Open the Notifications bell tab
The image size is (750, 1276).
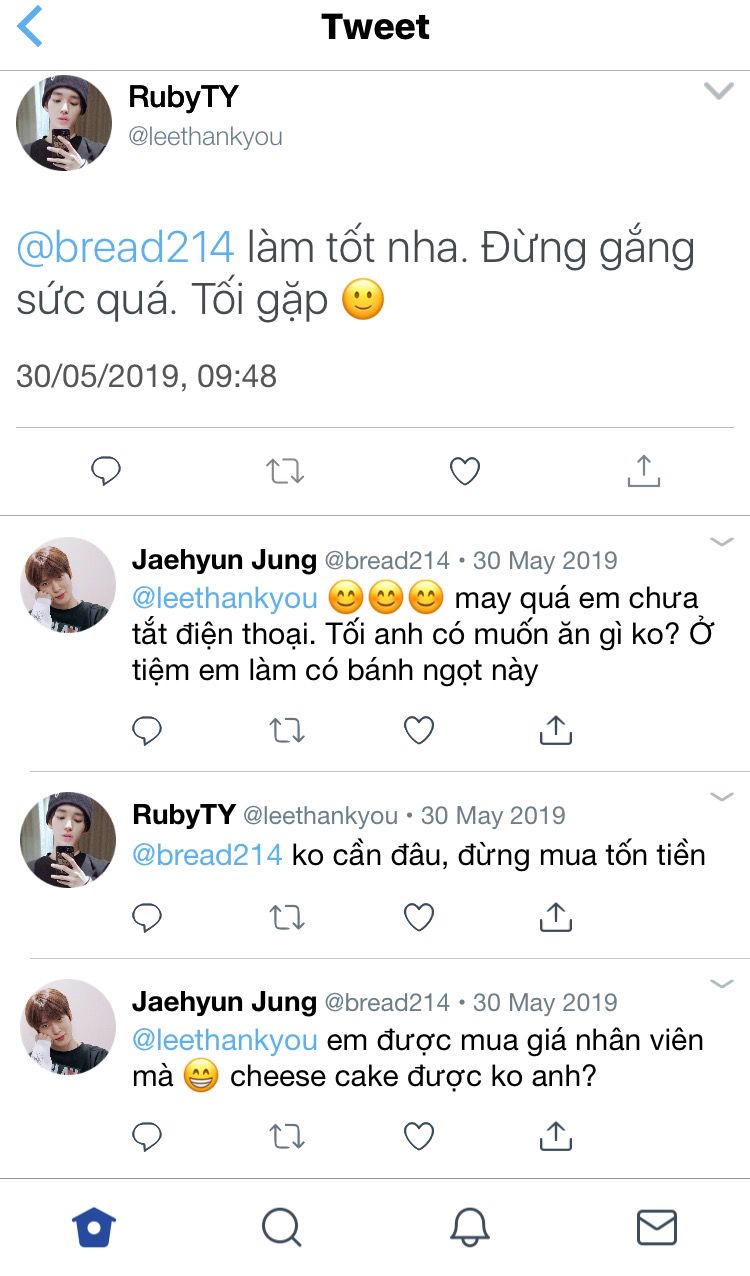(x=469, y=1226)
